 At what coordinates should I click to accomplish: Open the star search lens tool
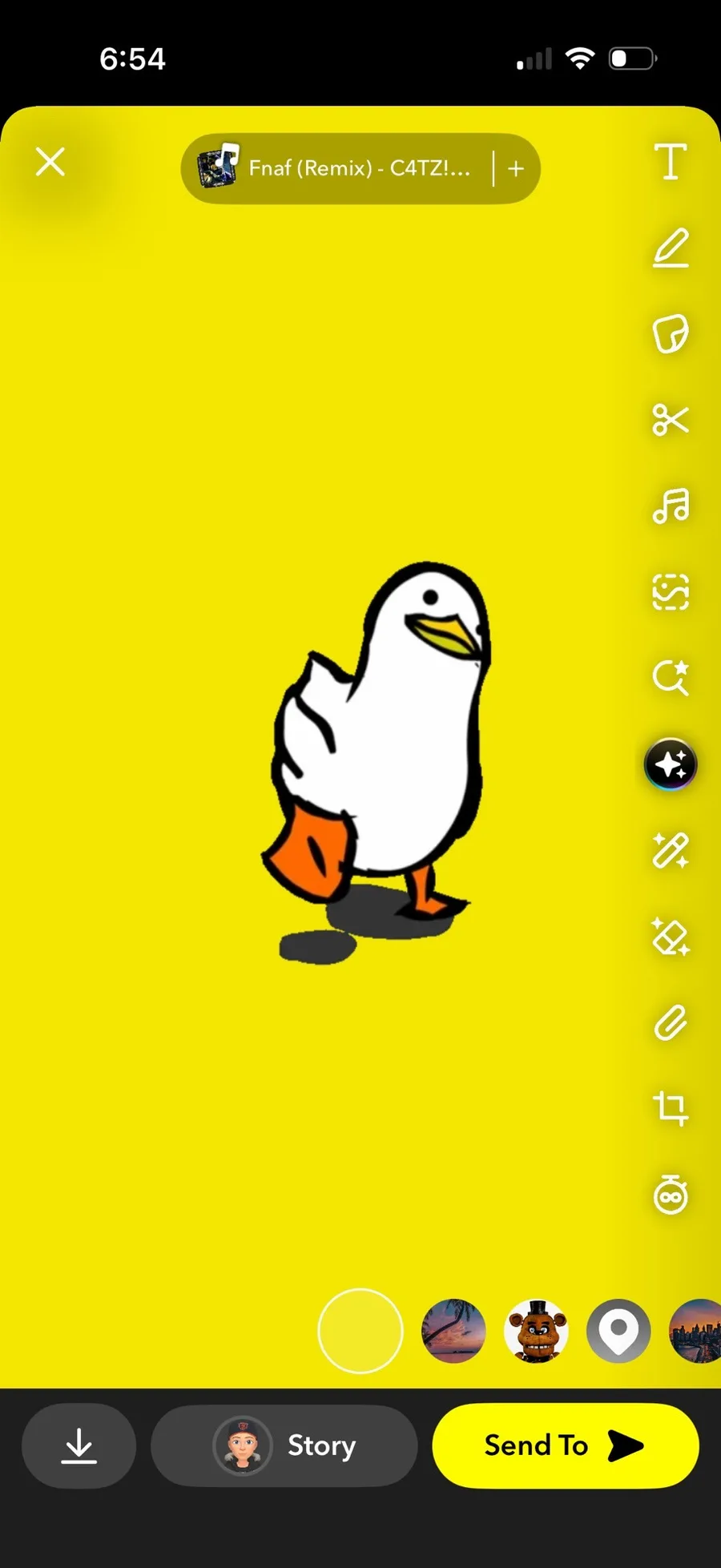[x=671, y=678]
